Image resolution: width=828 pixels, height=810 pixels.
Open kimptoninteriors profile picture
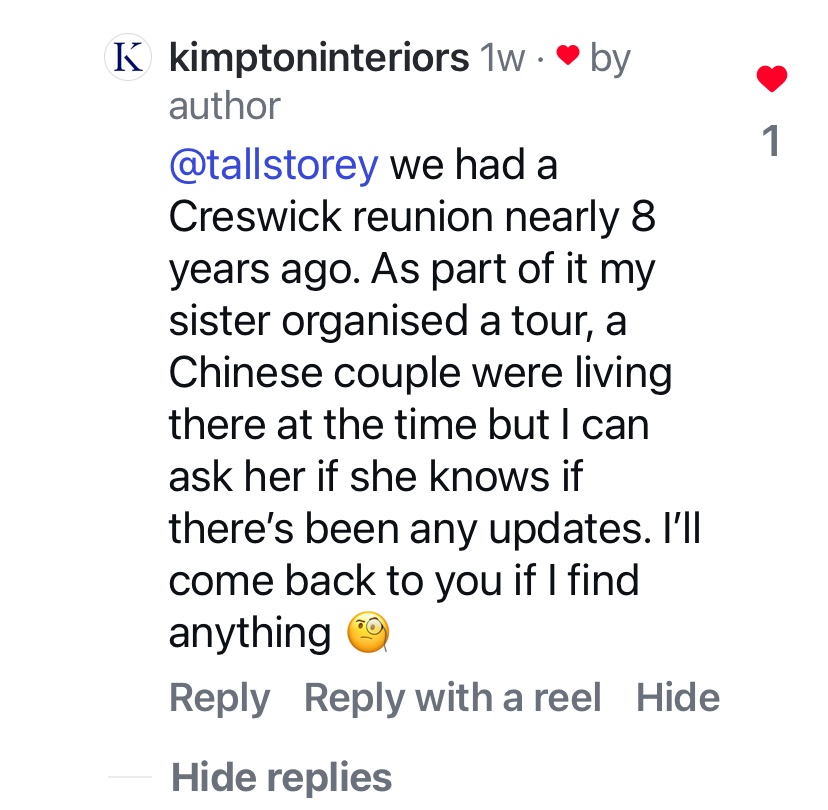point(128,60)
